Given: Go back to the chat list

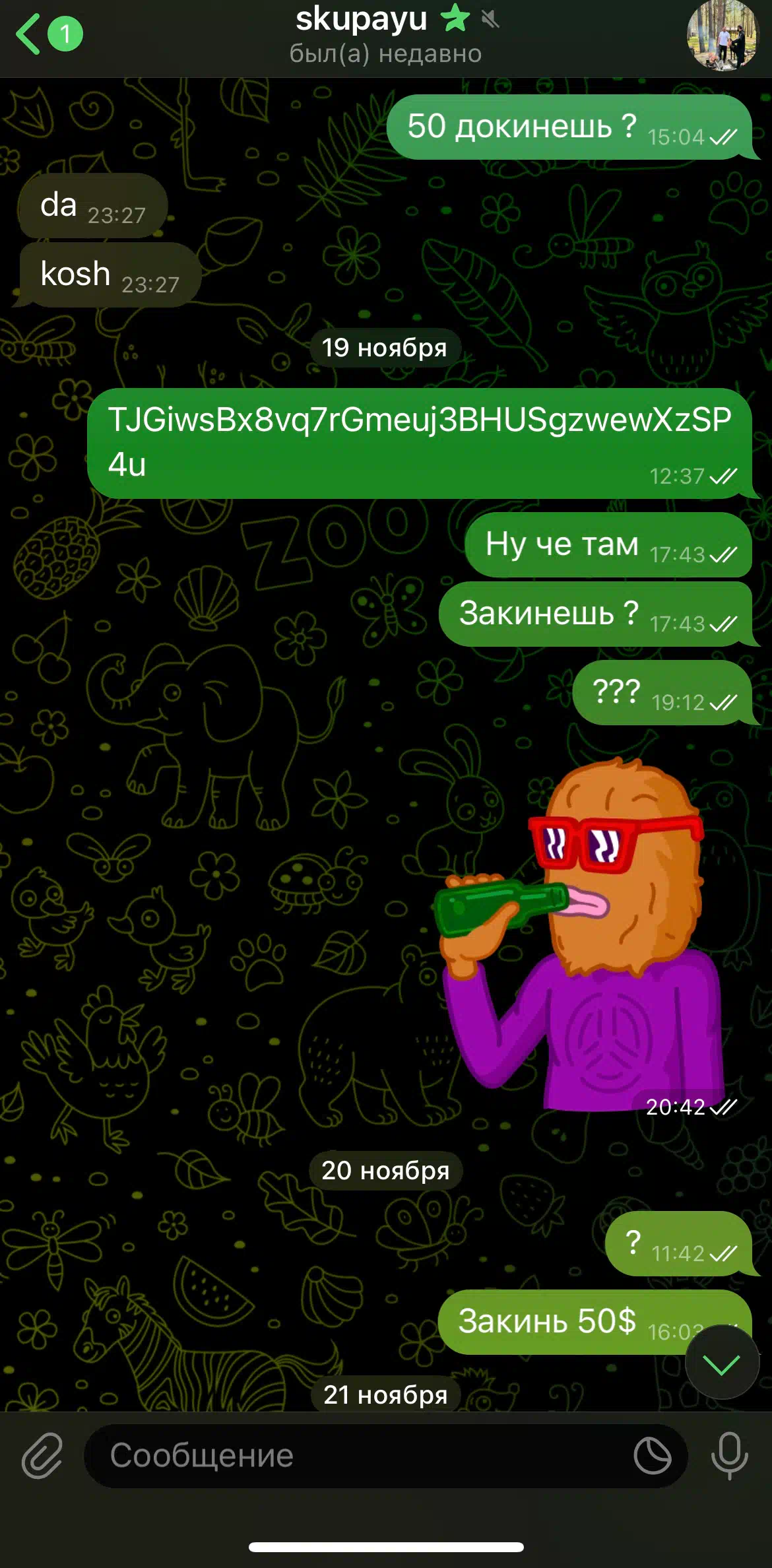Looking at the screenshot, I should point(49,34).
